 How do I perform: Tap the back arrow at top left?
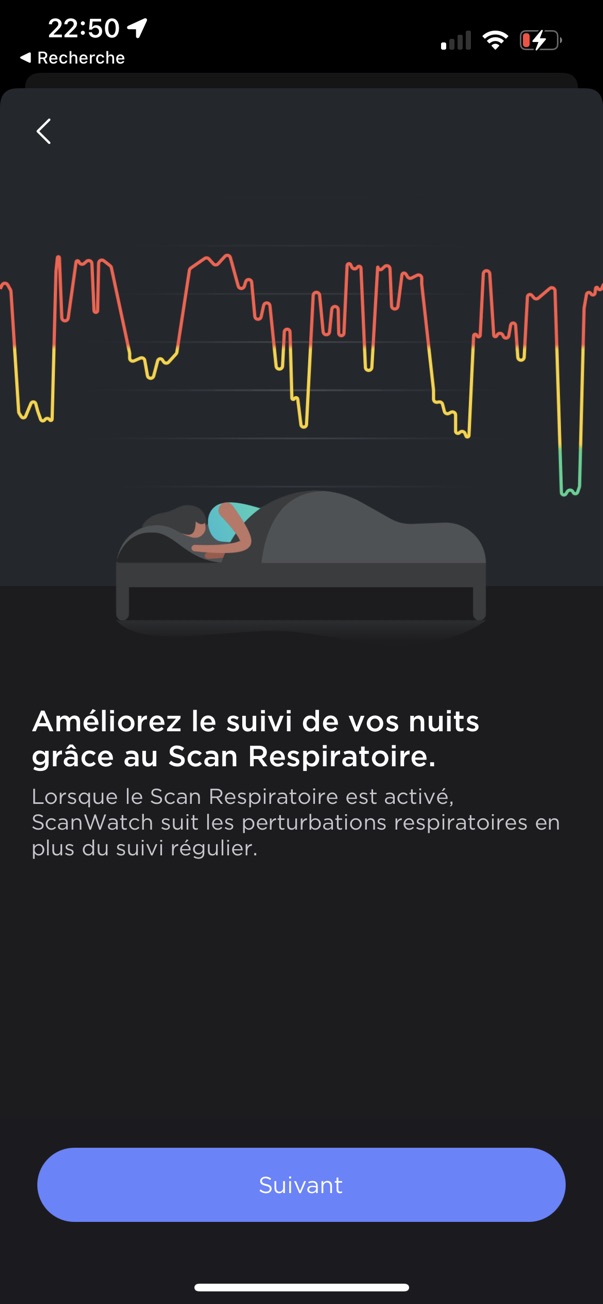click(43, 131)
